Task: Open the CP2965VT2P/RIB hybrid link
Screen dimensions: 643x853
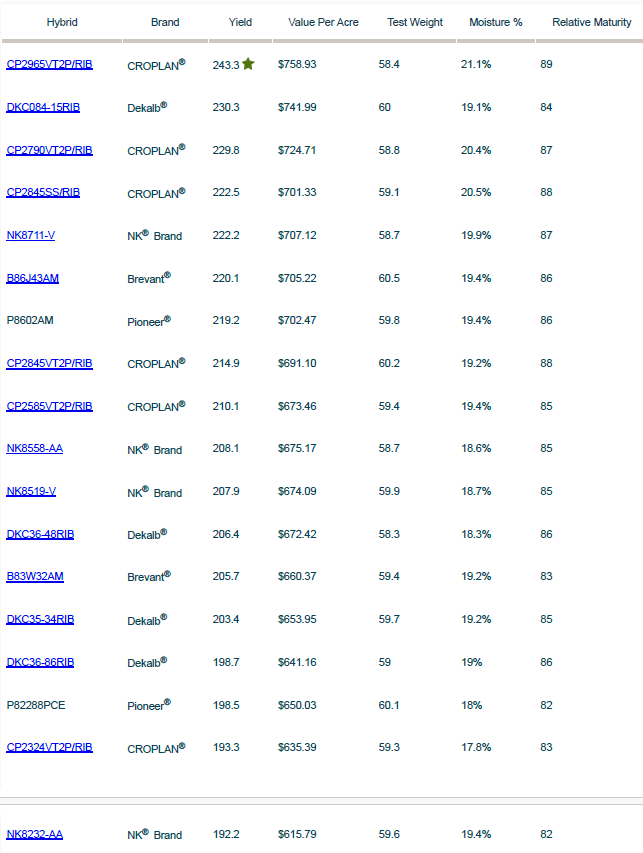Action: [49, 64]
